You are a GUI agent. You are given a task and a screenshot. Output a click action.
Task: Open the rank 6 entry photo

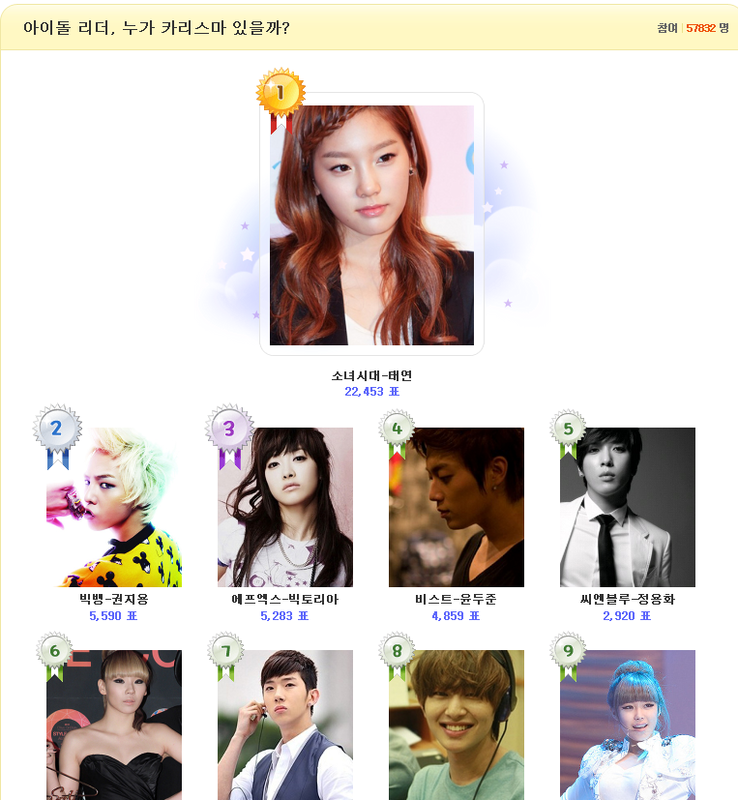tap(114, 725)
